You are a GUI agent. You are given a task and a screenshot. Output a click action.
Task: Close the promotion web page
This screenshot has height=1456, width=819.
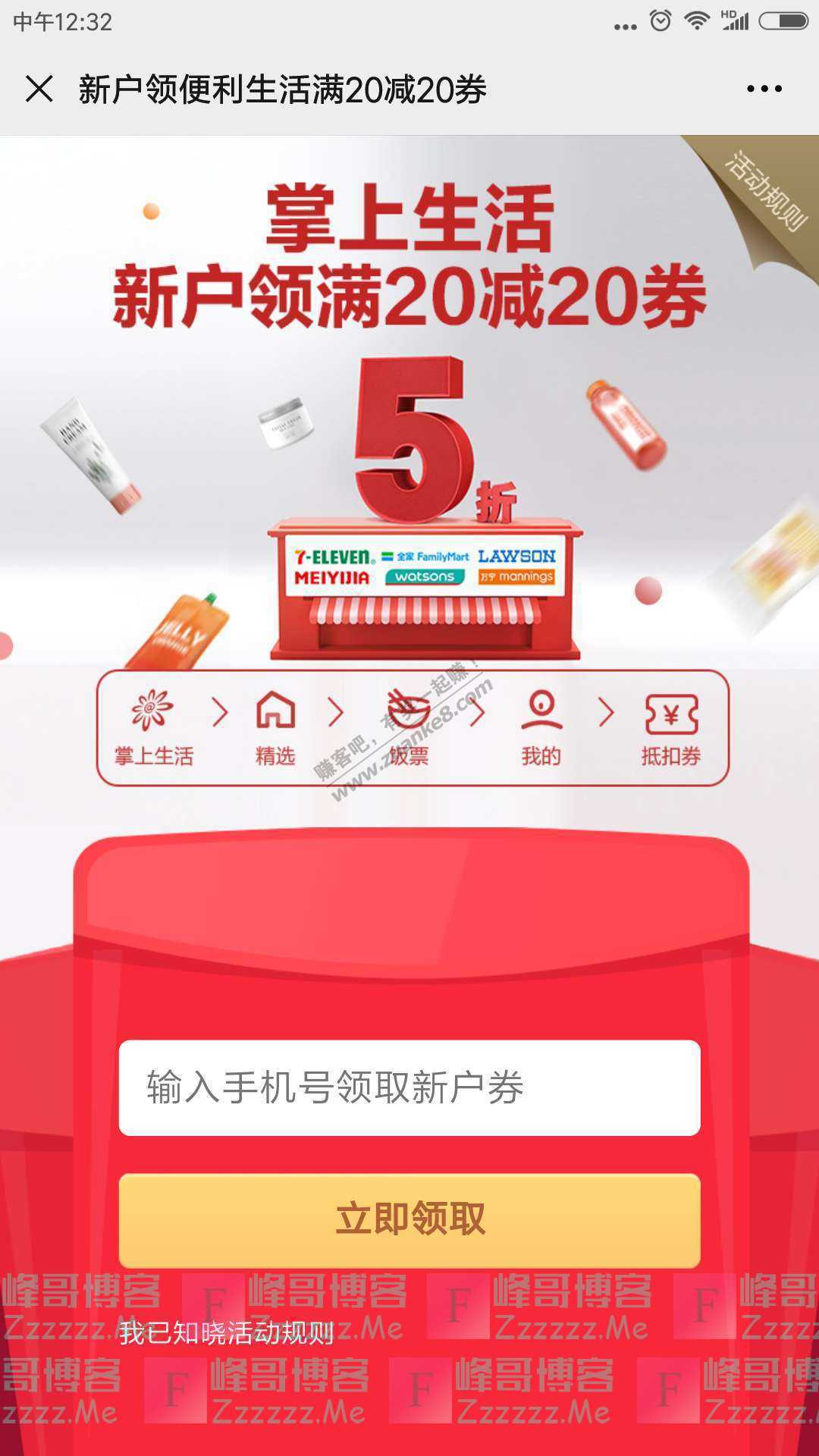click(39, 89)
